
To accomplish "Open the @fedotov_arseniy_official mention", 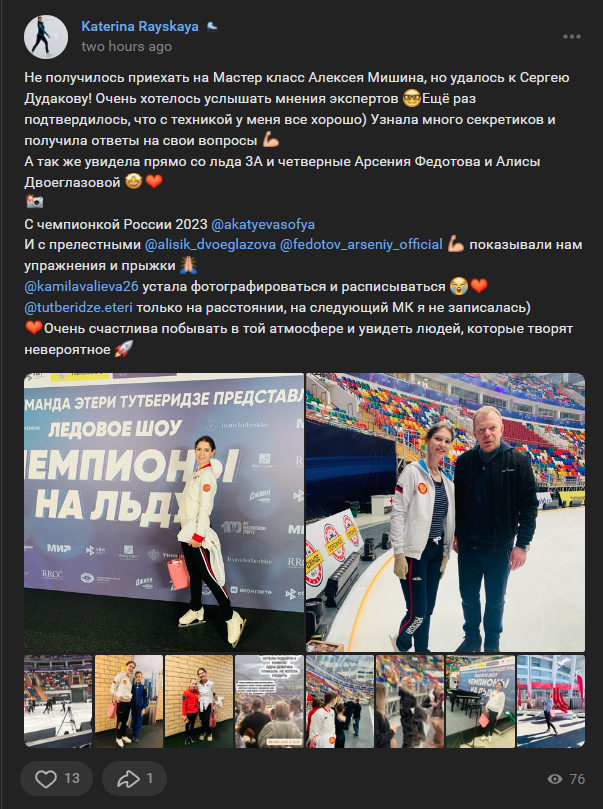I will 354,243.
